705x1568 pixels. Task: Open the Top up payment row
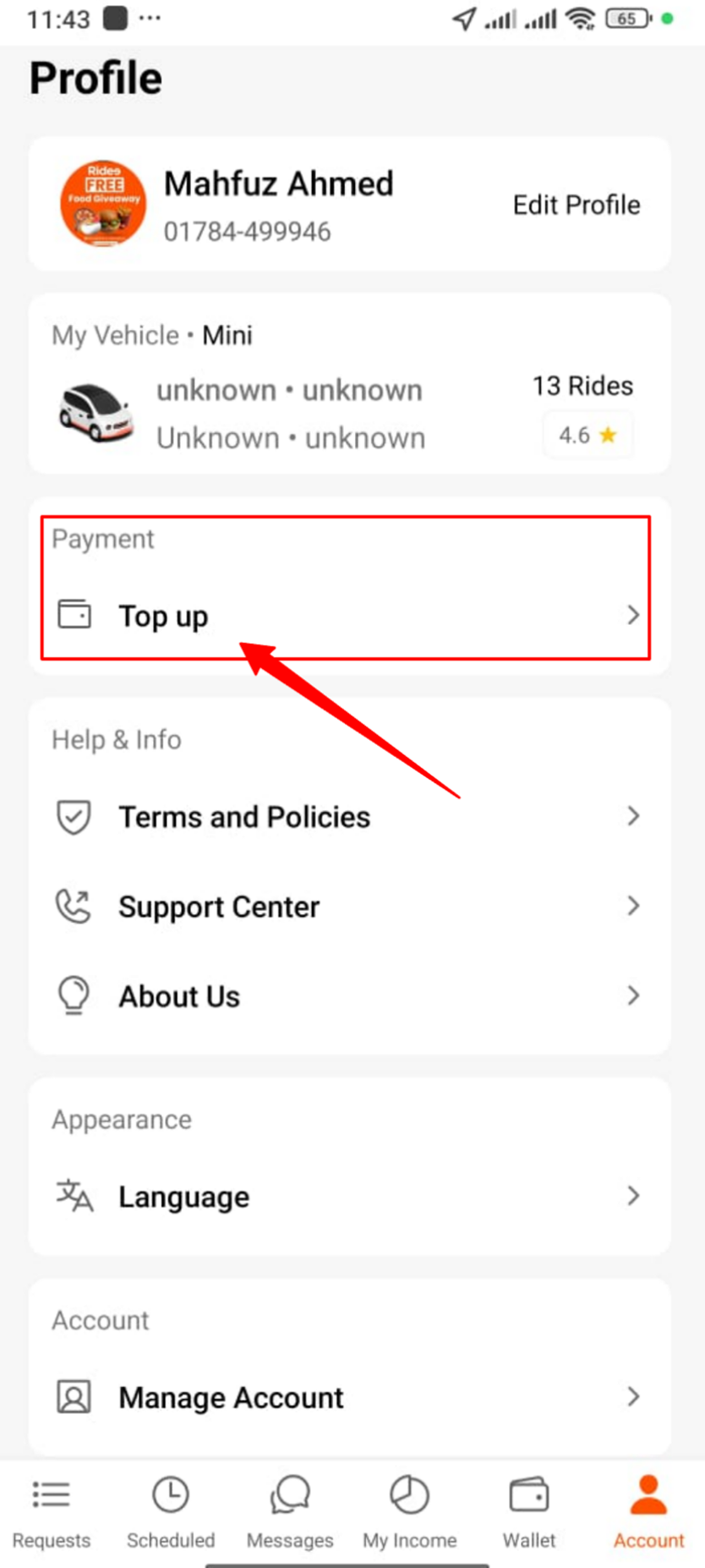(x=346, y=616)
